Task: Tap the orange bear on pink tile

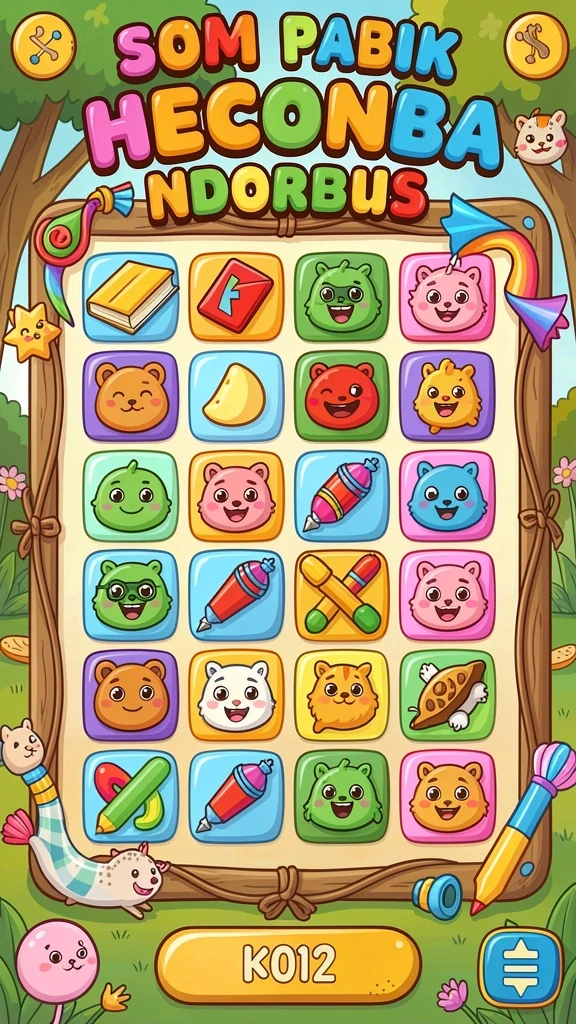Action: click(447, 795)
